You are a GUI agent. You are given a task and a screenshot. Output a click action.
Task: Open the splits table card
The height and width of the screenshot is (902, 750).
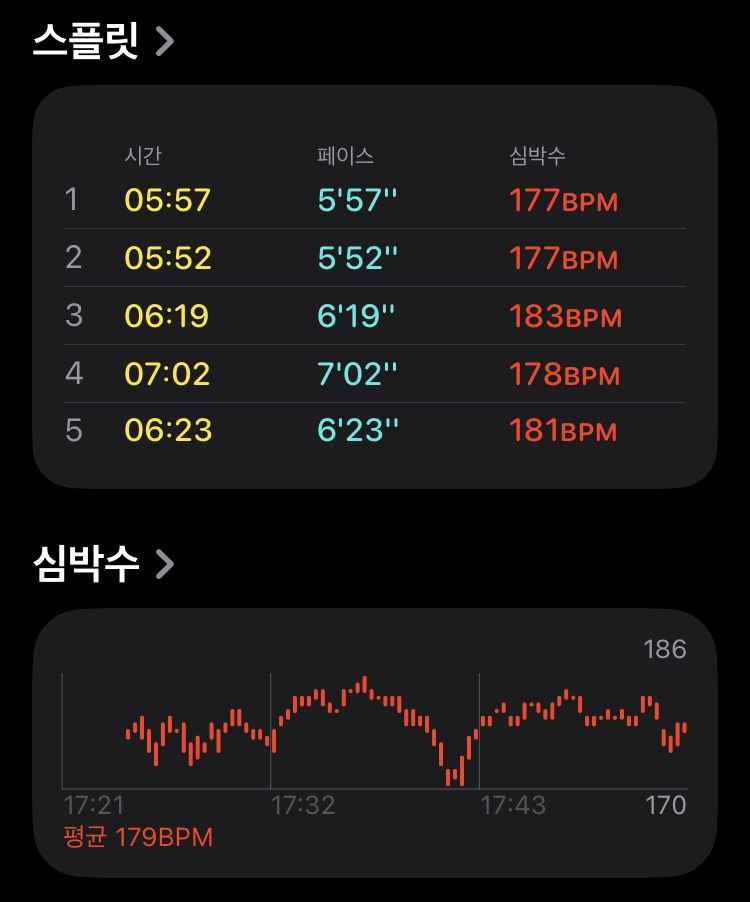[x=375, y=287]
